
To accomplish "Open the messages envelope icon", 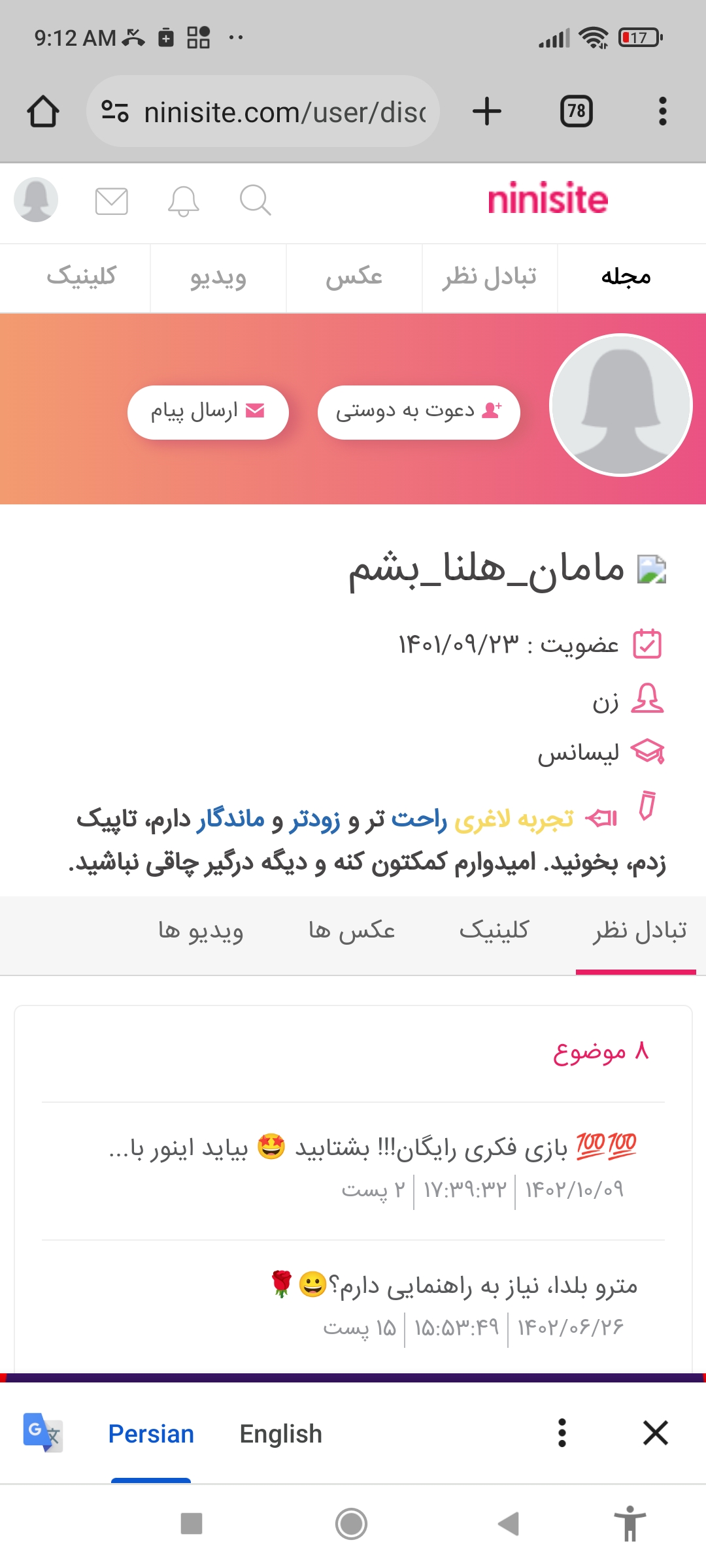I will pos(112,201).
